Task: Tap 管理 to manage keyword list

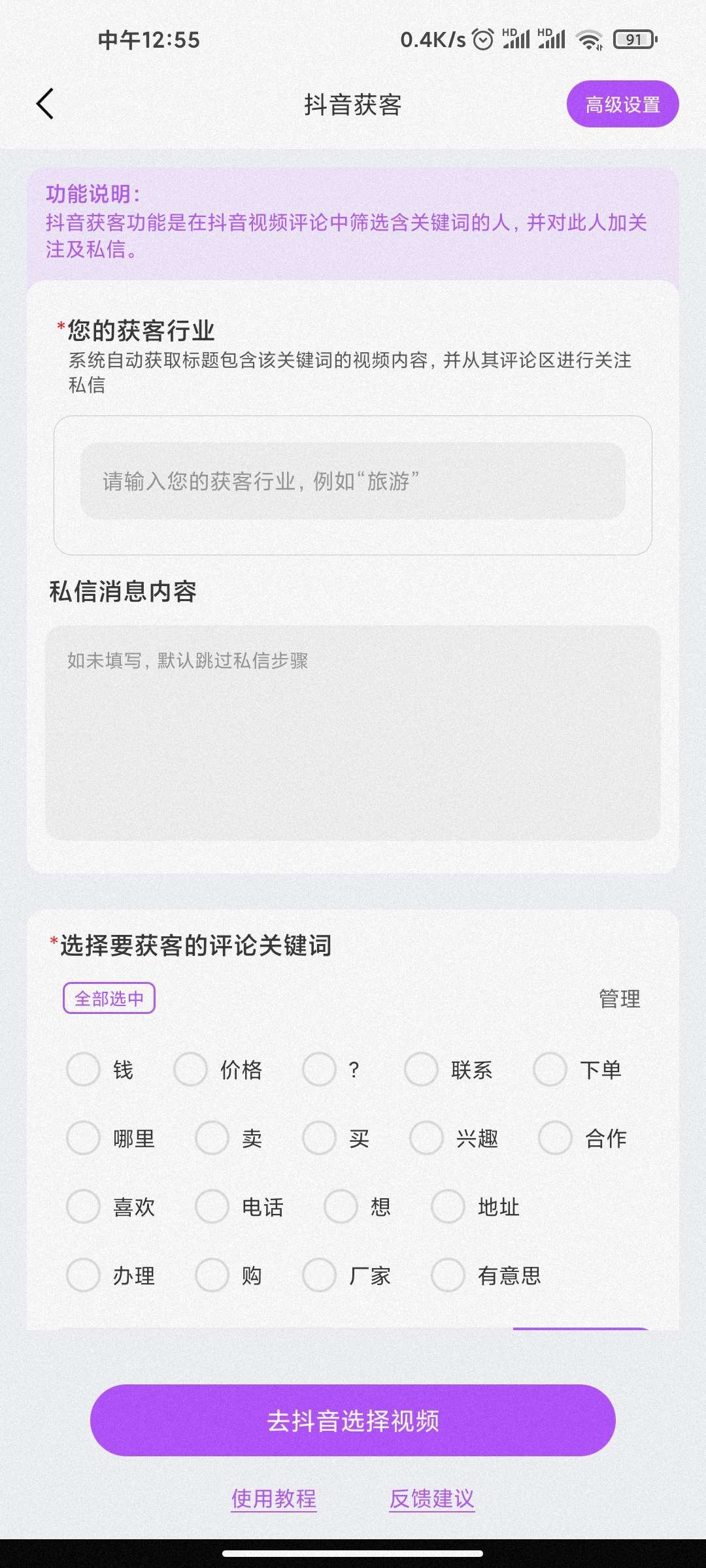Action: (618, 998)
